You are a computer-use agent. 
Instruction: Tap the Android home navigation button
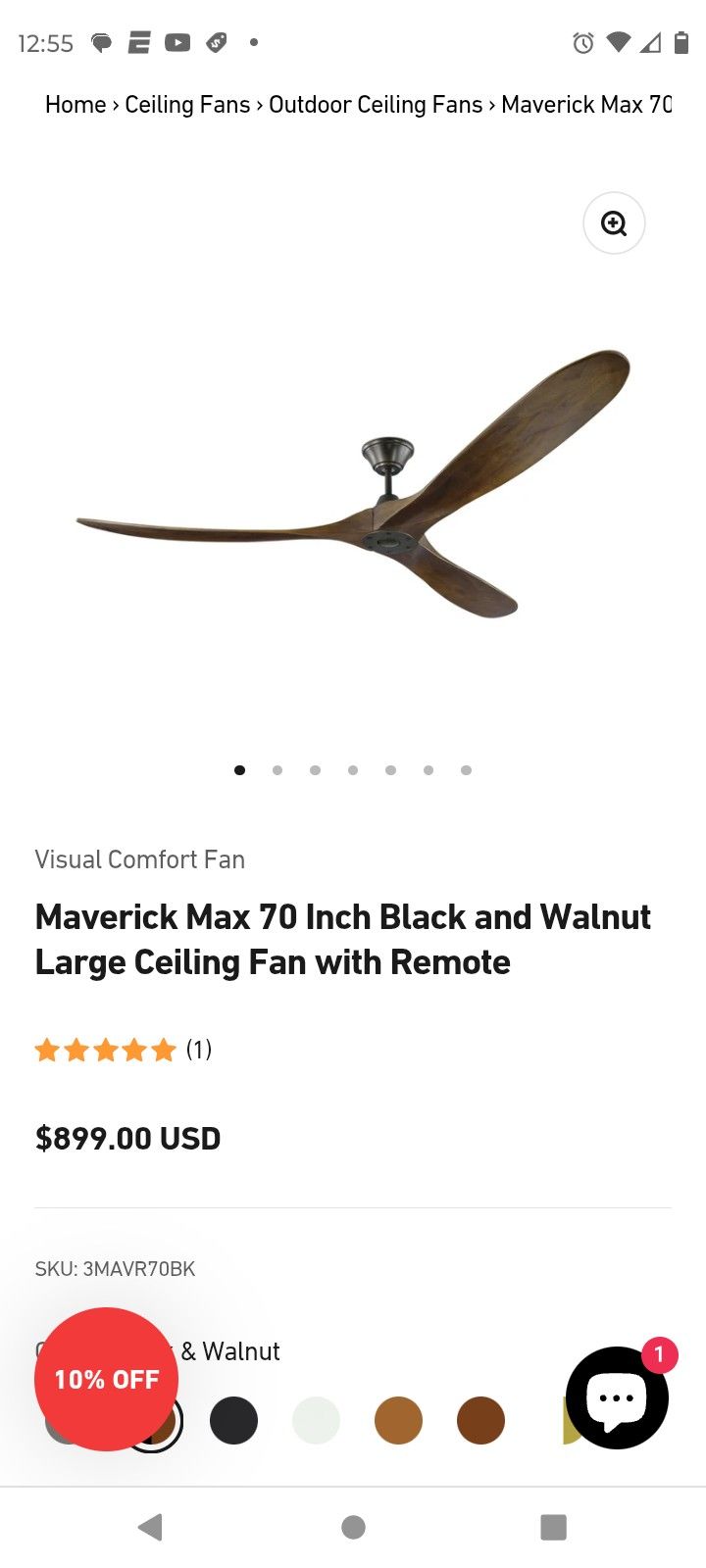[x=353, y=1527]
